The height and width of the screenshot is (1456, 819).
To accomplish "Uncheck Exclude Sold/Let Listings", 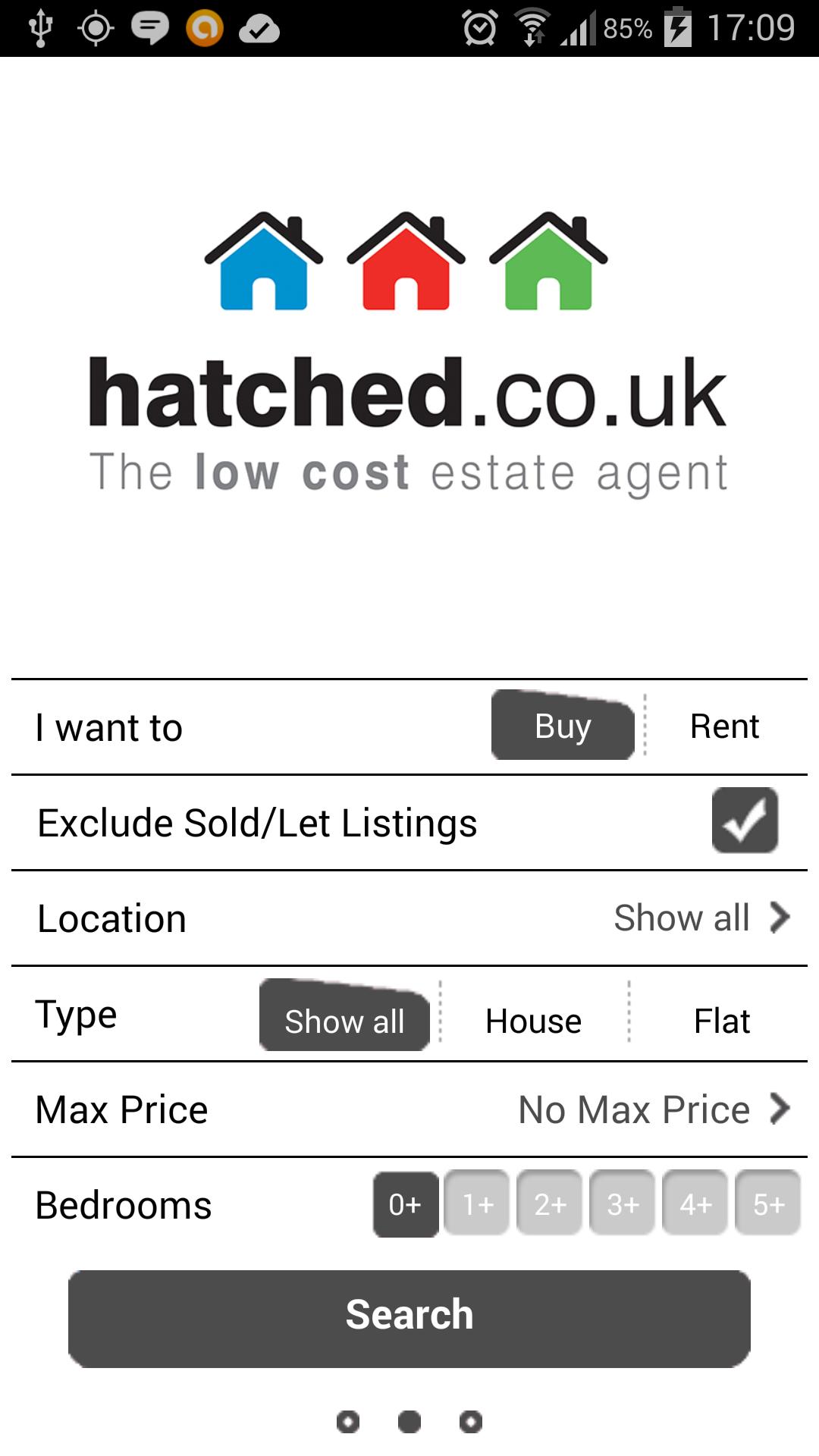I will coord(745,821).
